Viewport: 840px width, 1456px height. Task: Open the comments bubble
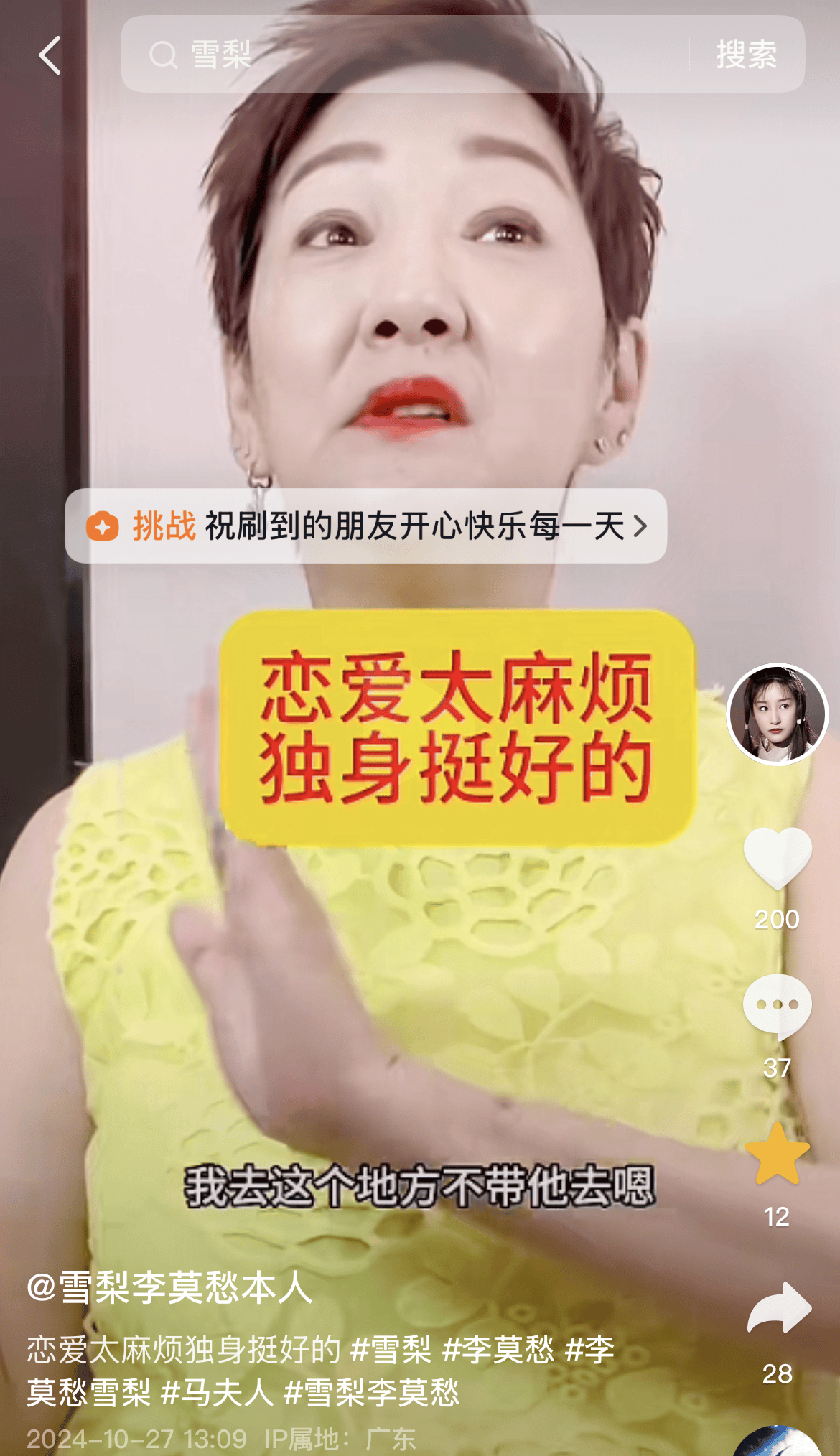pyautogui.click(x=777, y=1007)
